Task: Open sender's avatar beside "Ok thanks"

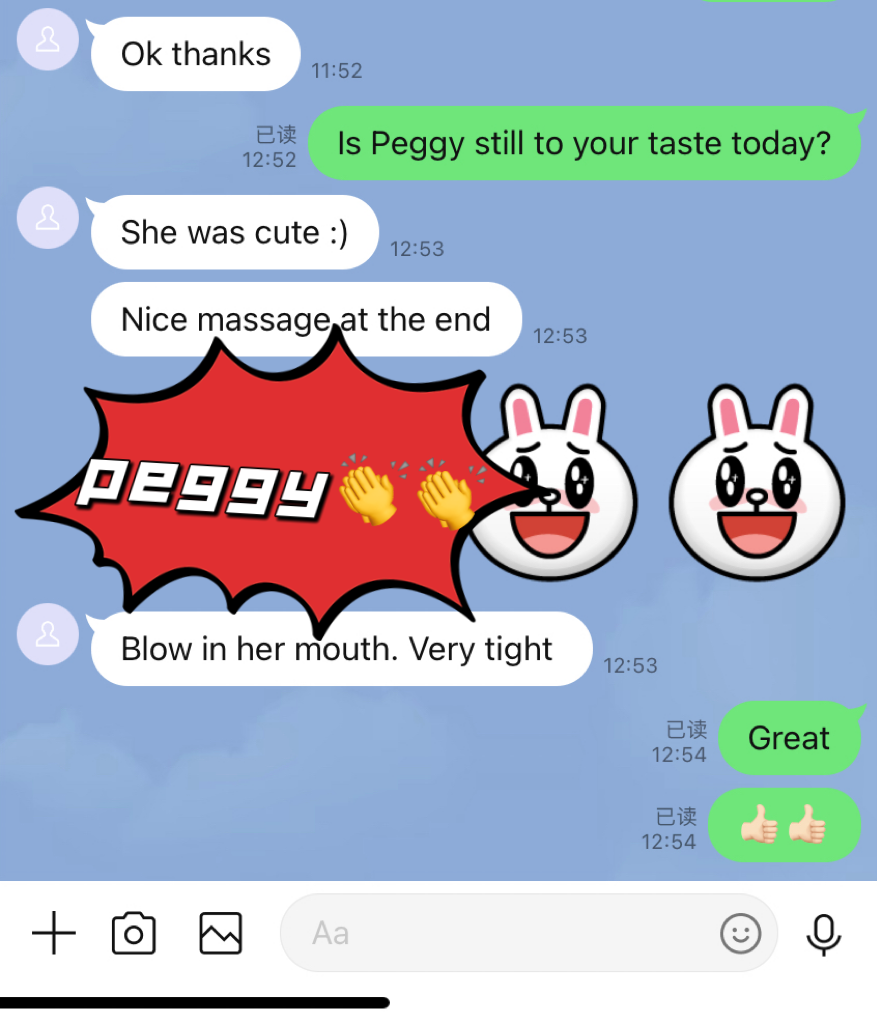Action: [x=48, y=40]
